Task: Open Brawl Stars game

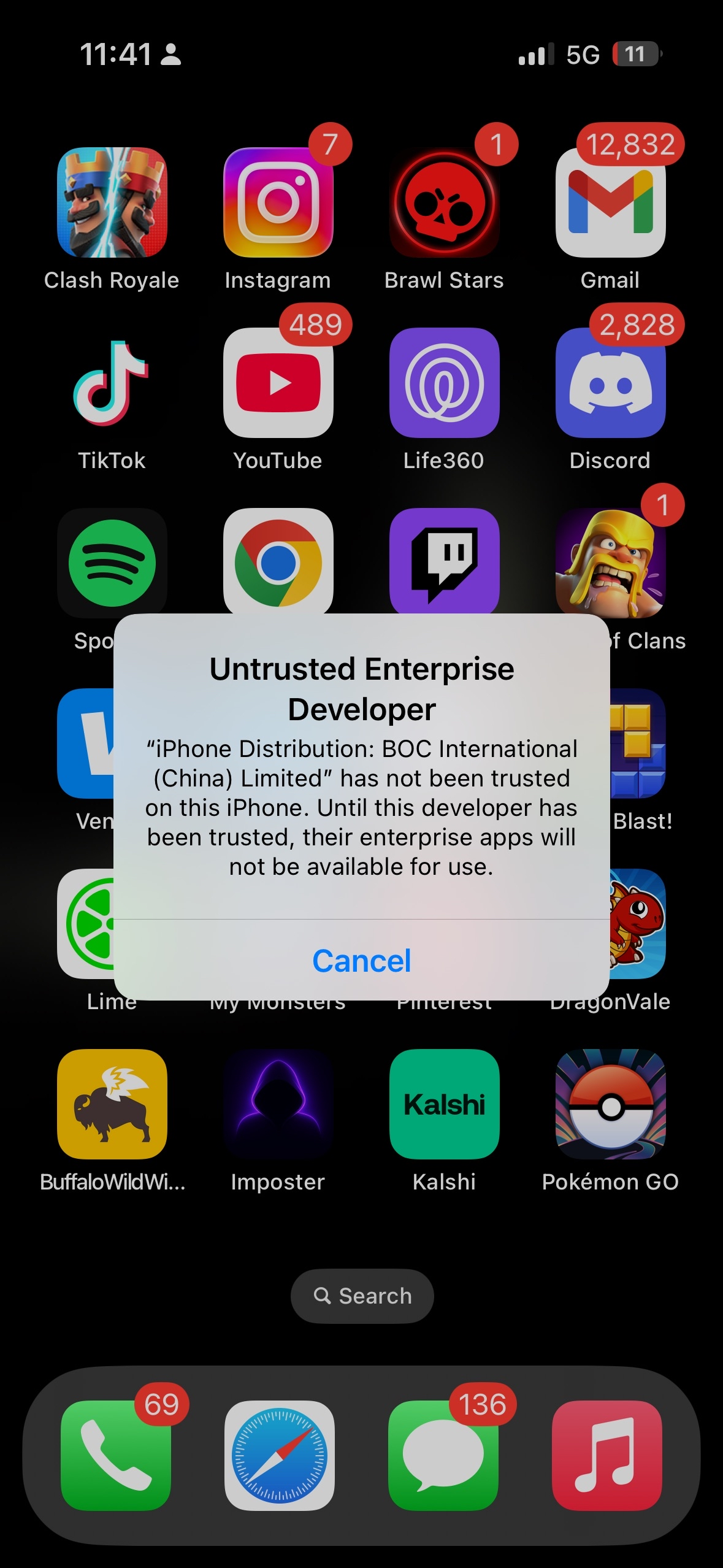Action: pyautogui.click(x=444, y=202)
